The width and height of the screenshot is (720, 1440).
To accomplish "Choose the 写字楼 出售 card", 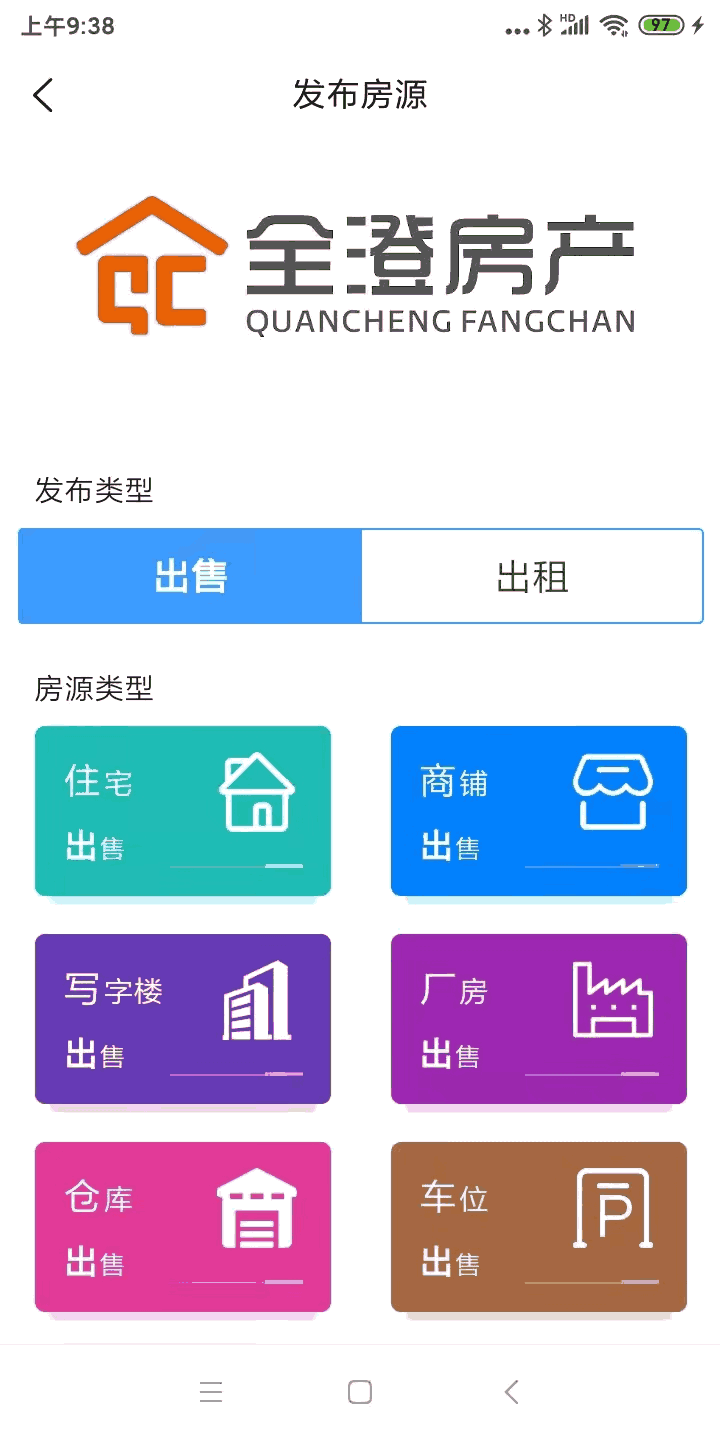I will pos(183,1019).
